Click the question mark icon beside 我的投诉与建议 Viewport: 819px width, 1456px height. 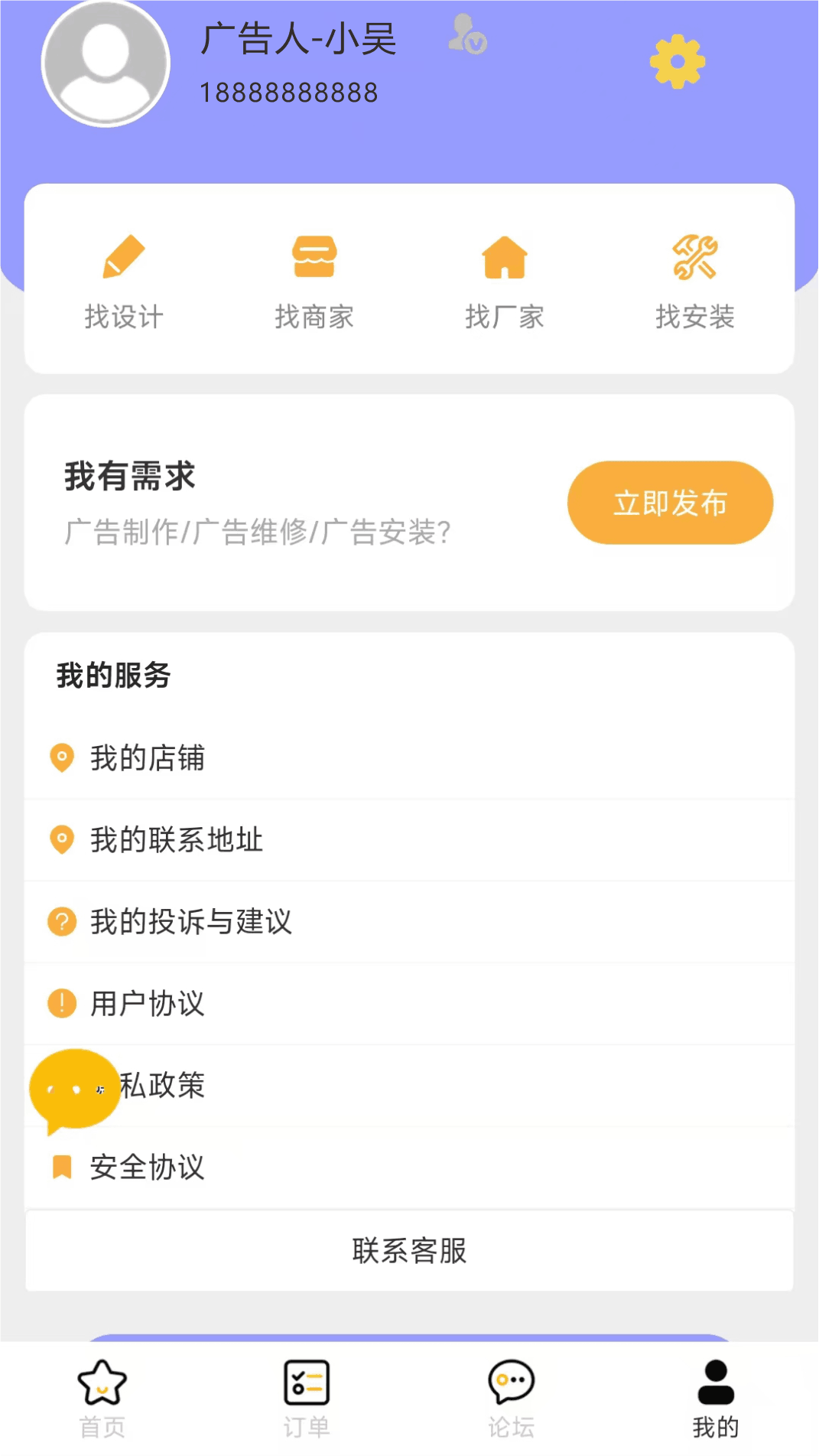61,922
